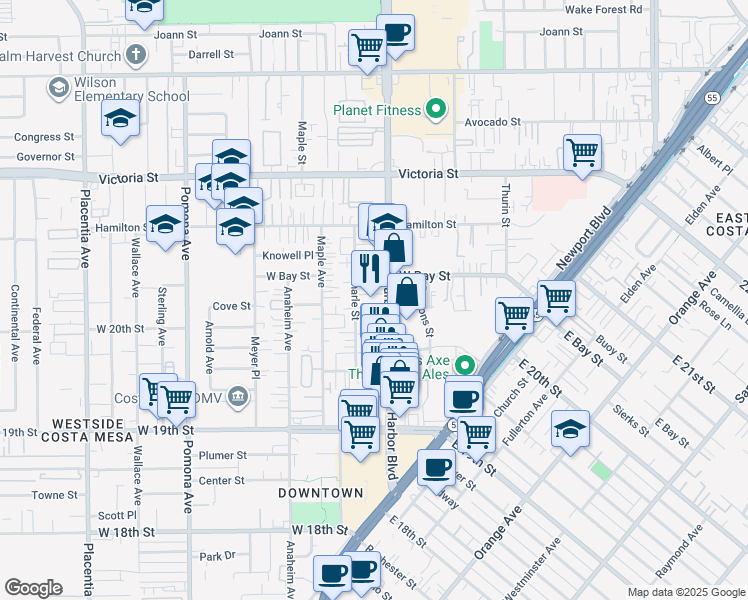Viewport: 748px width, 600px height.
Task: Select the school marker near Sterks St
Action: pyautogui.click(x=570, y=429)
